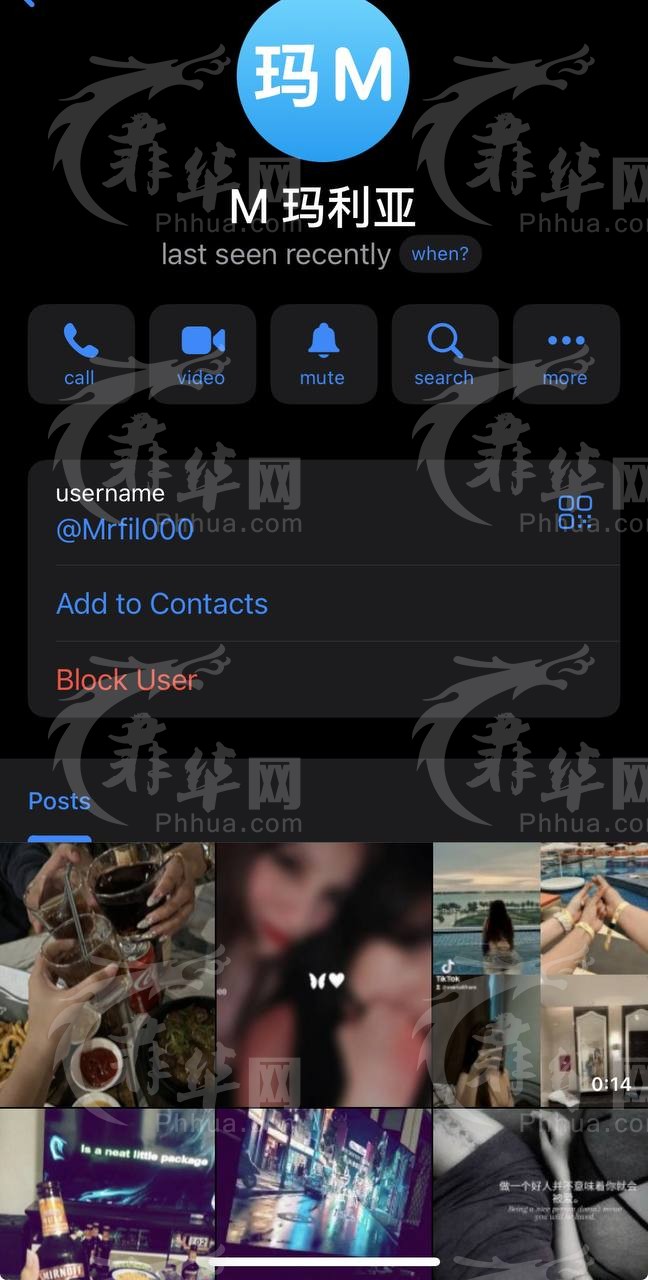Open the neon city street post
Viewport: 648px width, 1280px height.
tap(324, 1190)
